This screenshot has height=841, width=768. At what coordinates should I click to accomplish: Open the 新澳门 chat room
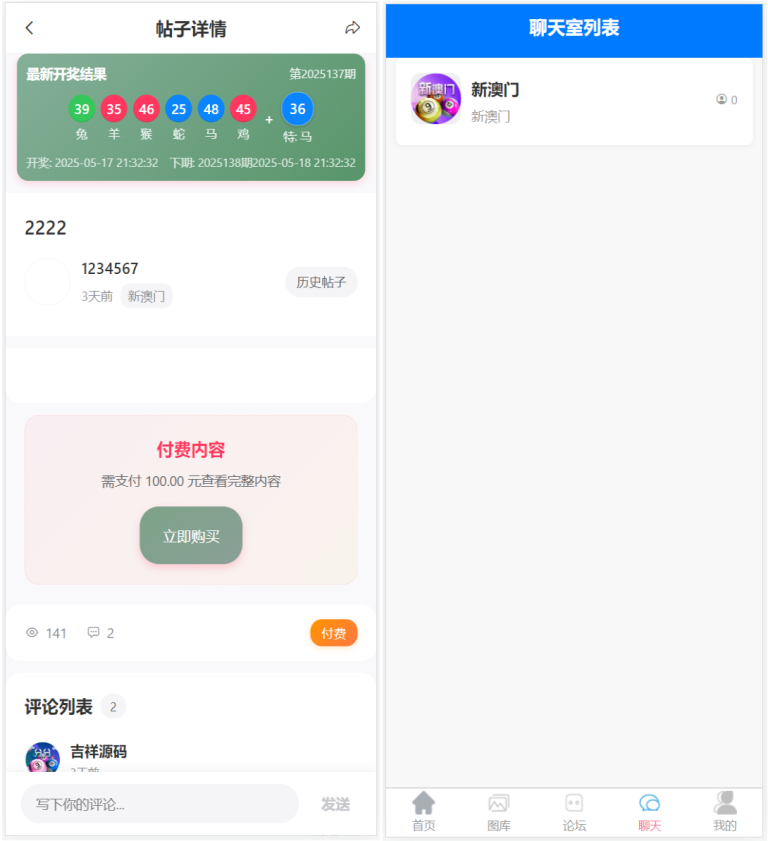[x=573, y=101]
